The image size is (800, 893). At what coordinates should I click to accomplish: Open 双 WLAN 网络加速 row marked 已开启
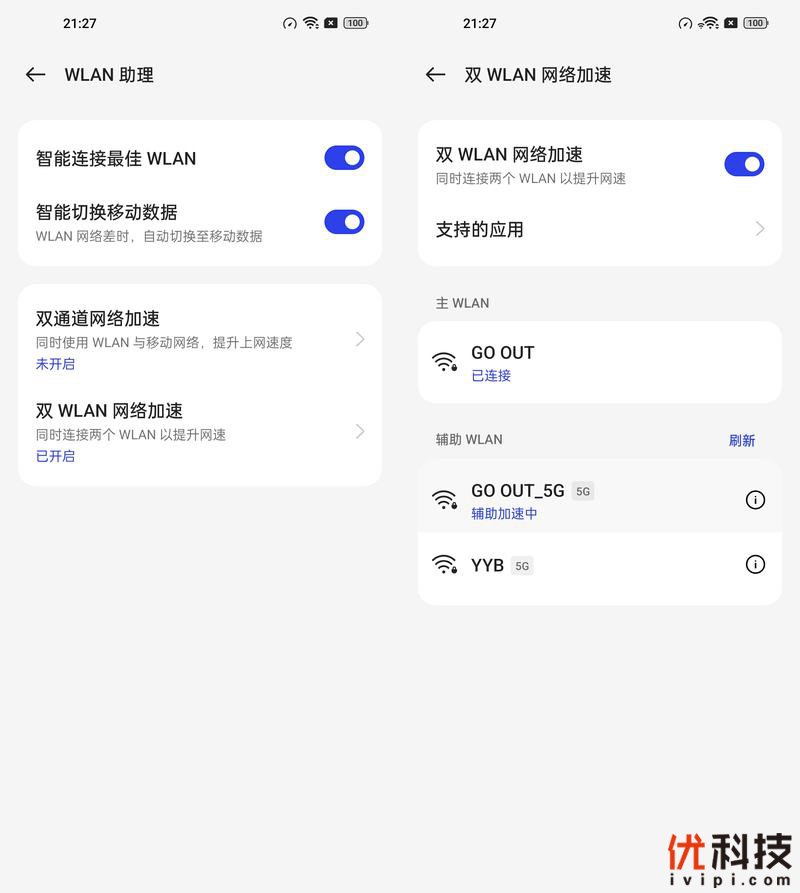coord(200,432)
